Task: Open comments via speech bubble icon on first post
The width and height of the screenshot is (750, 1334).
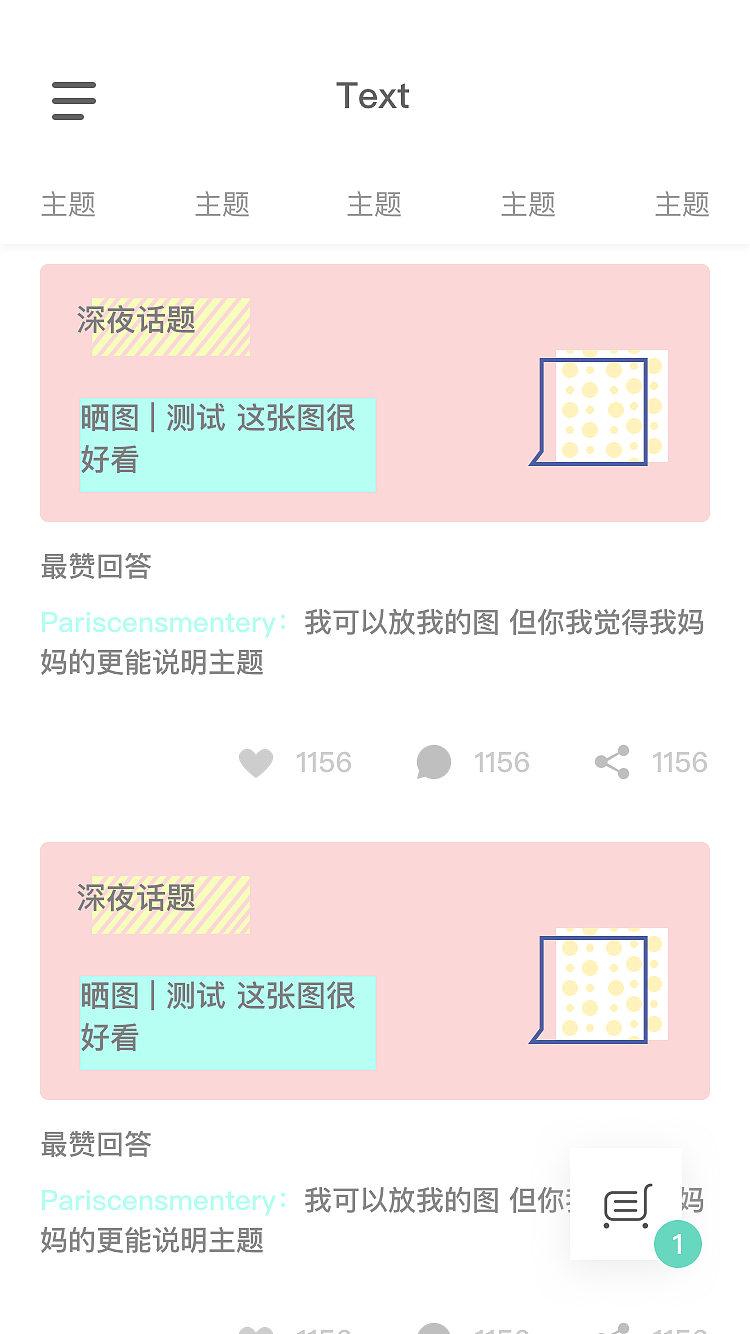Action: click(433, 762)
